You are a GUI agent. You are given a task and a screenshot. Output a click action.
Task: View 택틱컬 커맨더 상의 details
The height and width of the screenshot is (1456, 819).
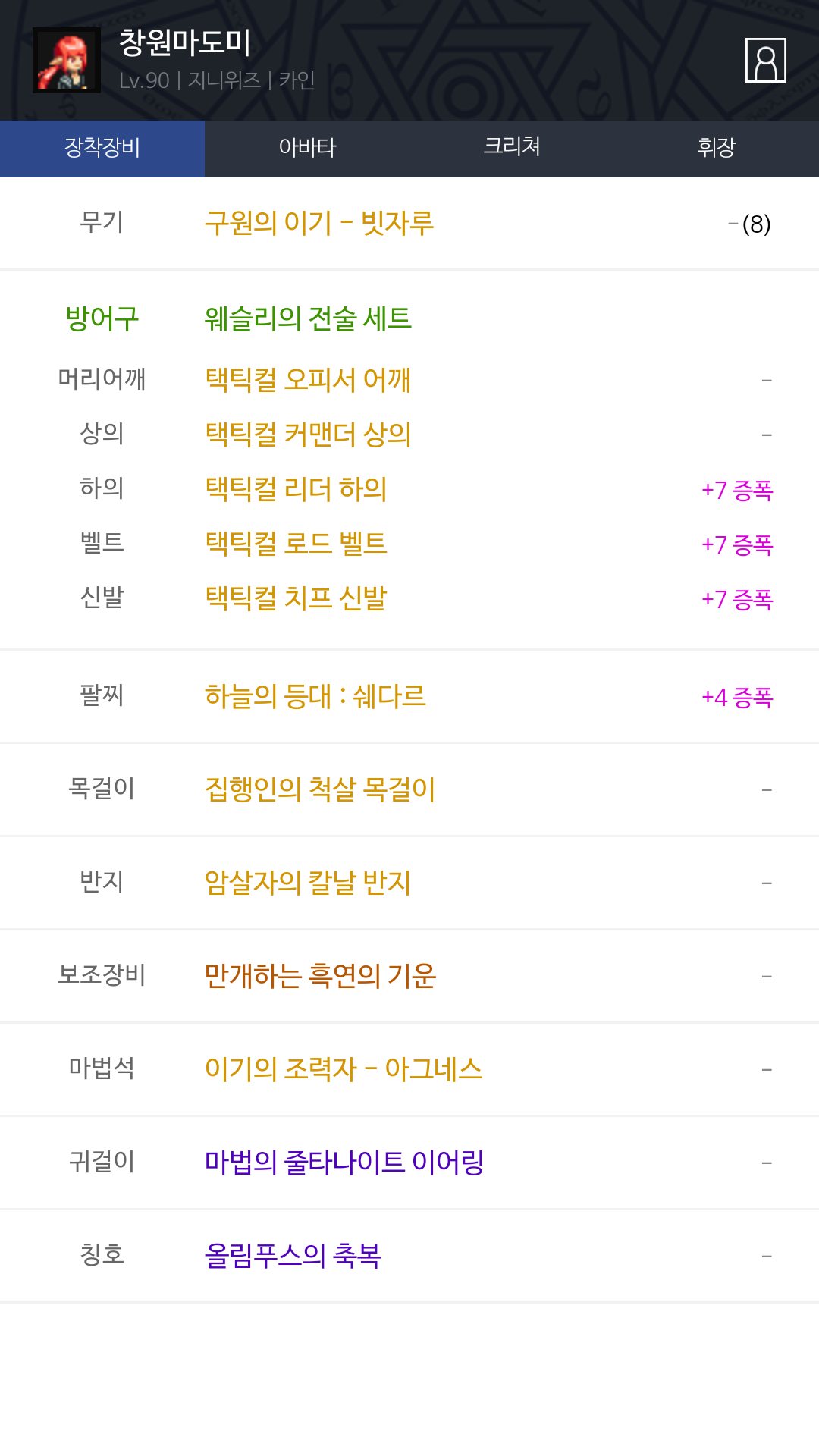(308, 434)
